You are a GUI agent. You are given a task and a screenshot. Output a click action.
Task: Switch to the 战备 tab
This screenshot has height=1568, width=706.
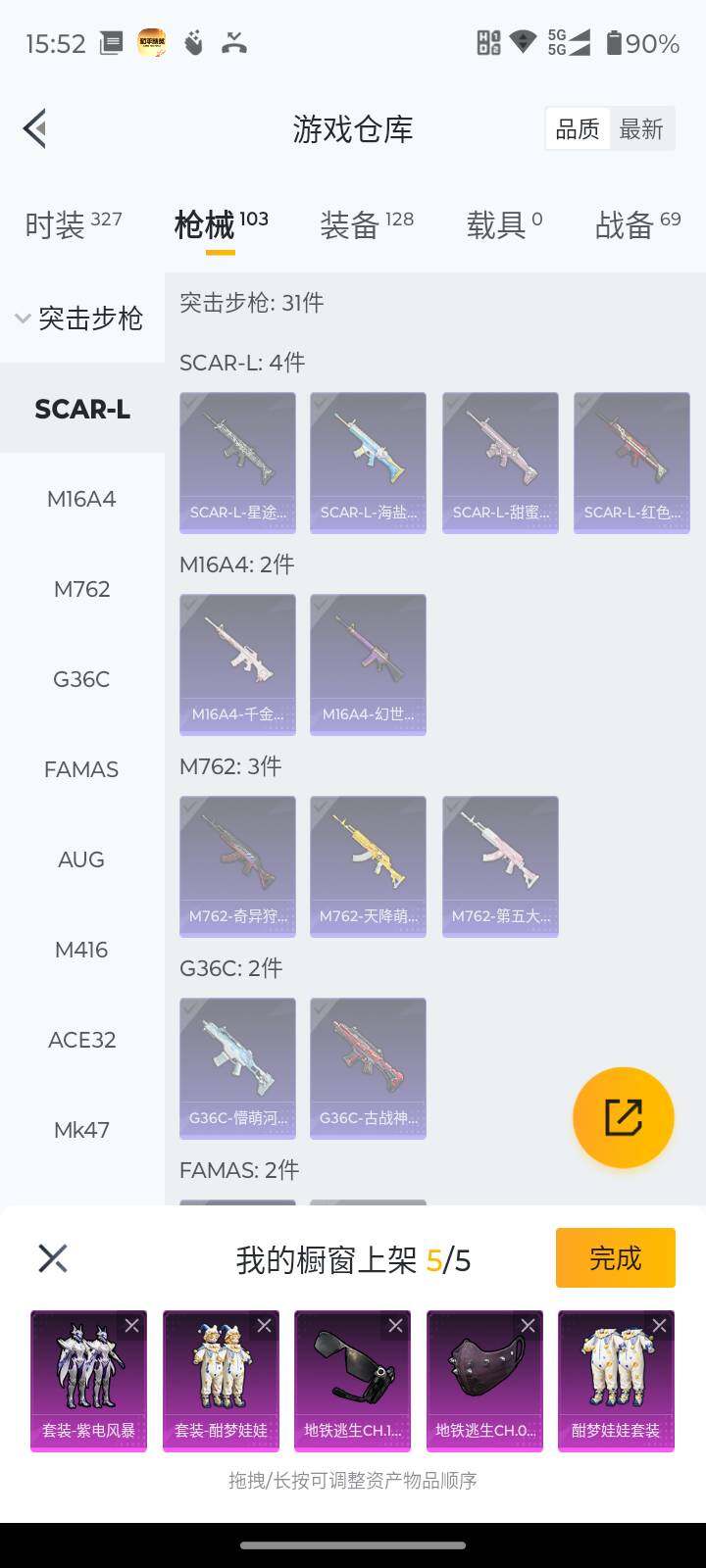click(x=637, y=224)
